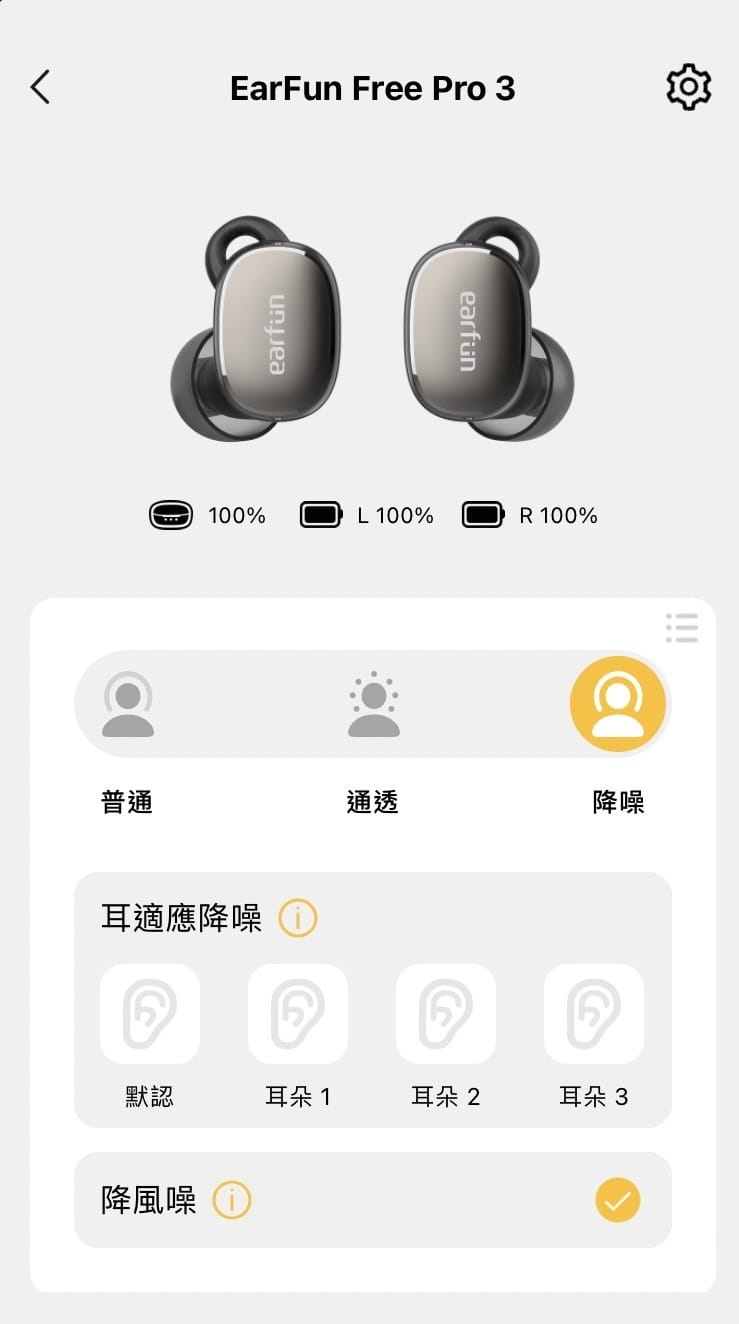Switch to 普通 mode

[x=128, y=704]
